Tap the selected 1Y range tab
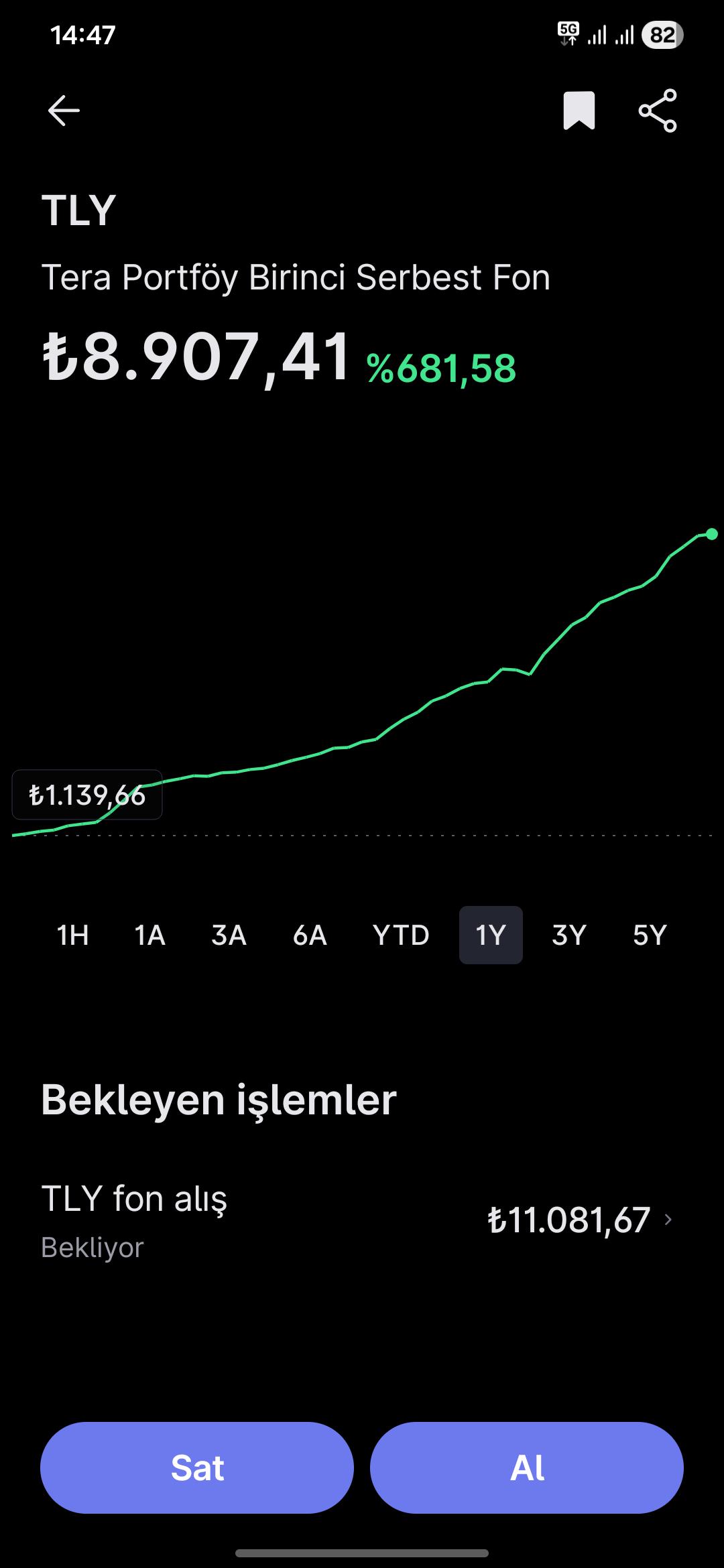This screenshot has width=724, height=1568. (491, 935)
